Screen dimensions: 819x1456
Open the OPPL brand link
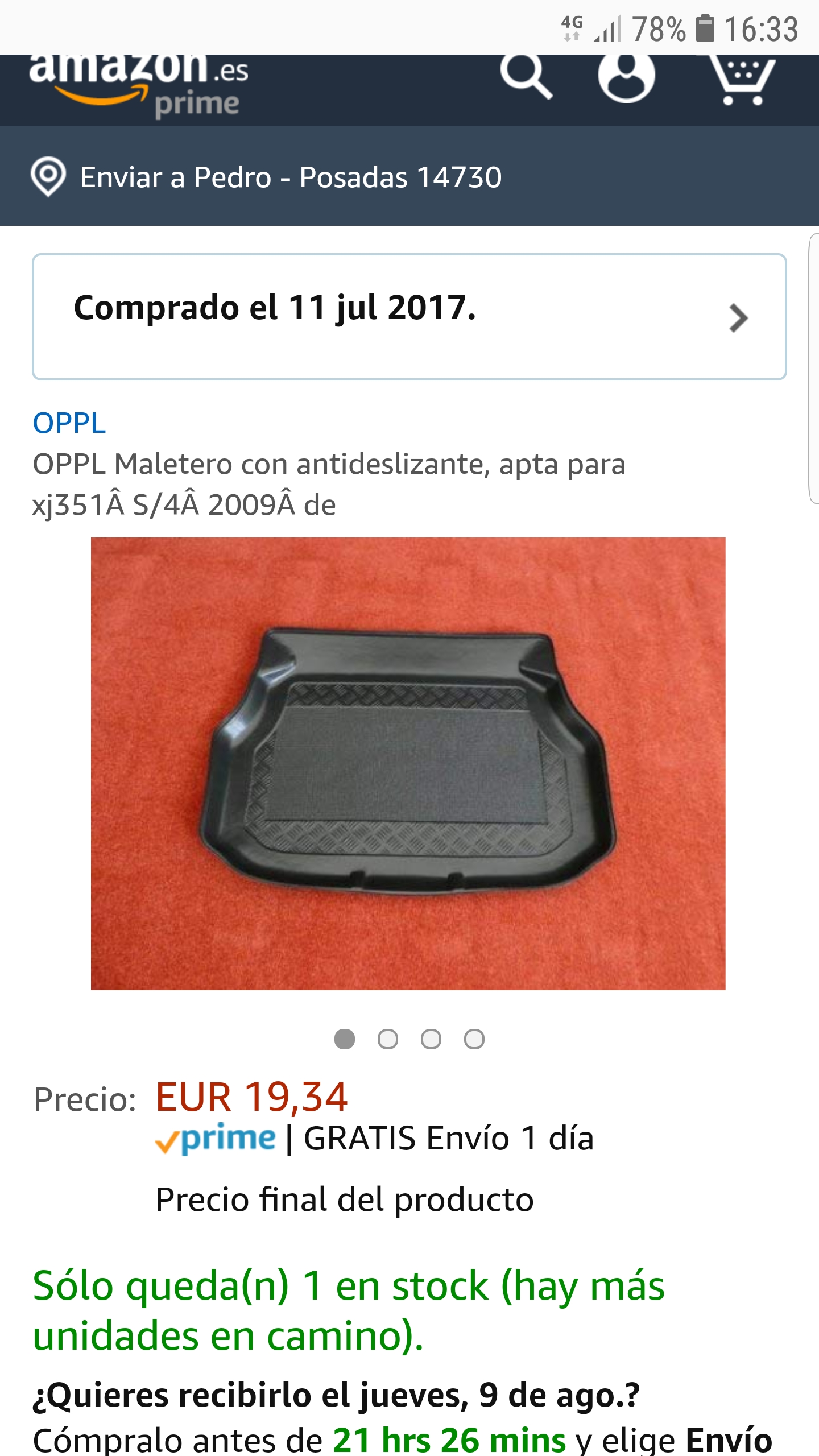[x=69, y=423]
